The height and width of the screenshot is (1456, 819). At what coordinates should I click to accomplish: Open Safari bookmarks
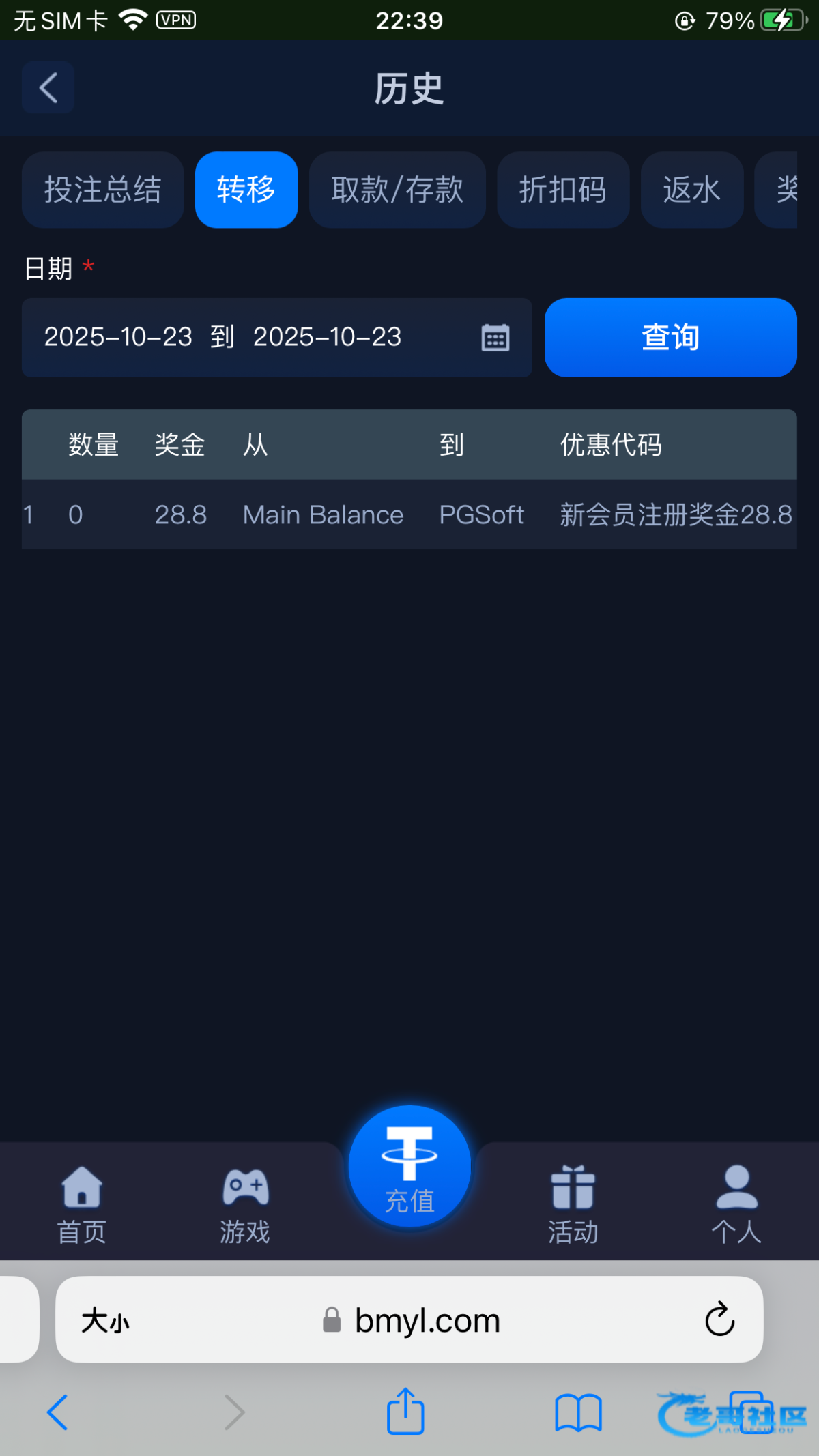pyautogui.click(x=578, y=1412)
